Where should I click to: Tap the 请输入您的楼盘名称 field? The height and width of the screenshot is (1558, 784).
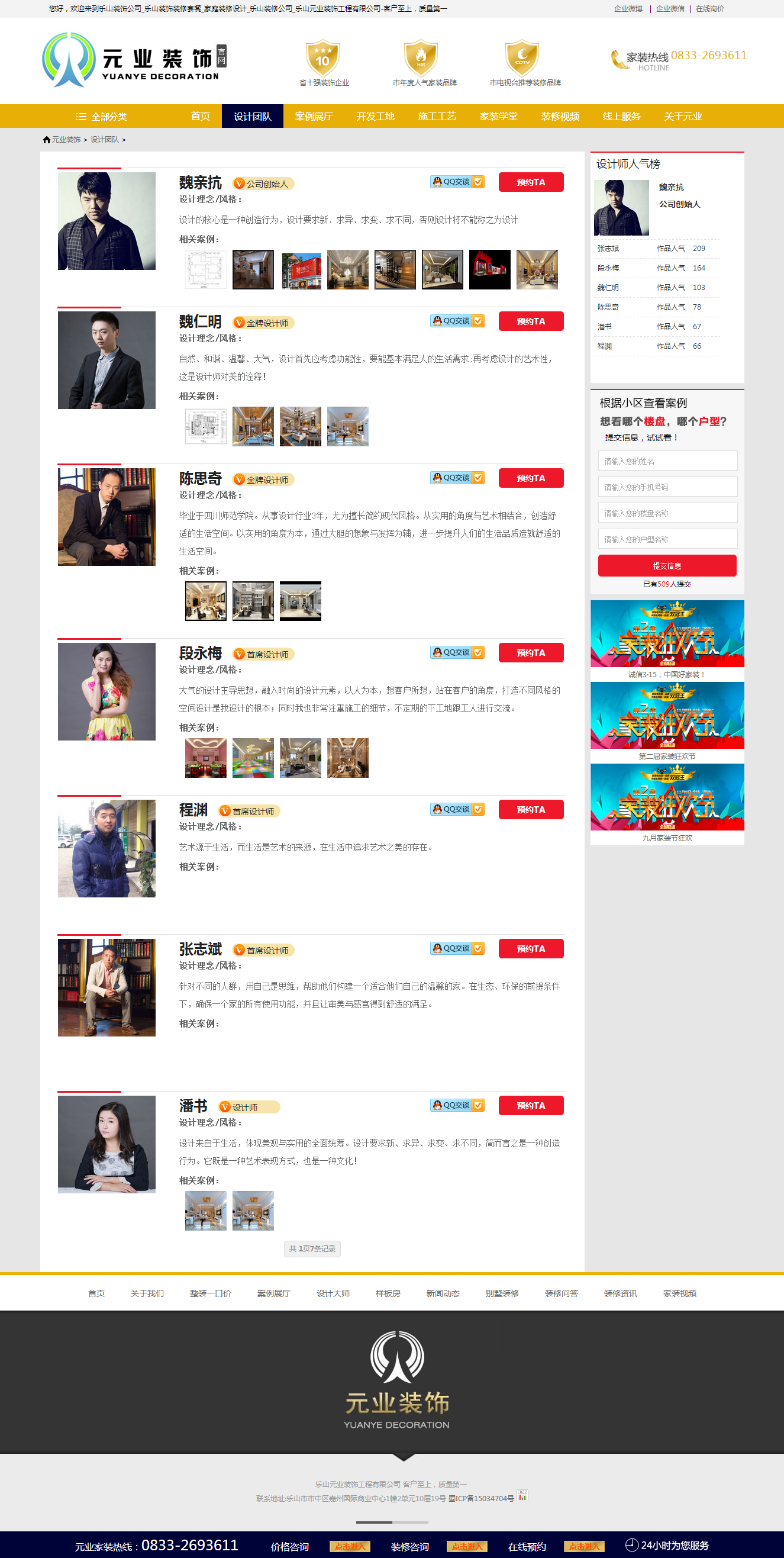tap(667, 513)
